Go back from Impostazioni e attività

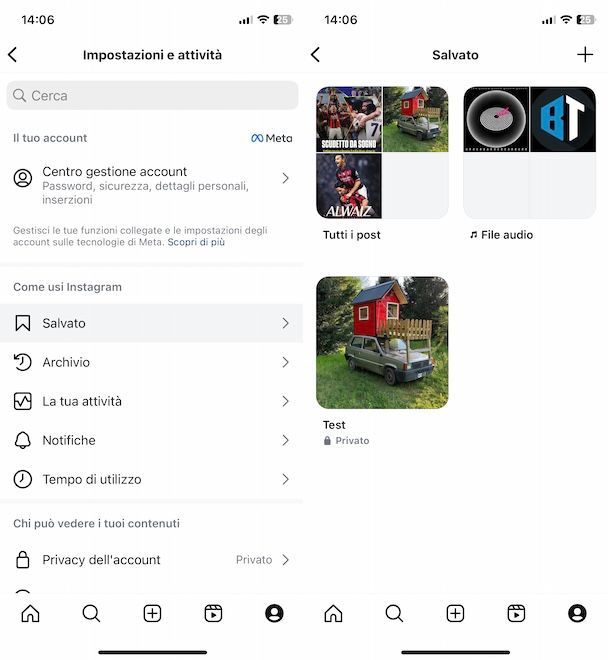click(13, 55)
